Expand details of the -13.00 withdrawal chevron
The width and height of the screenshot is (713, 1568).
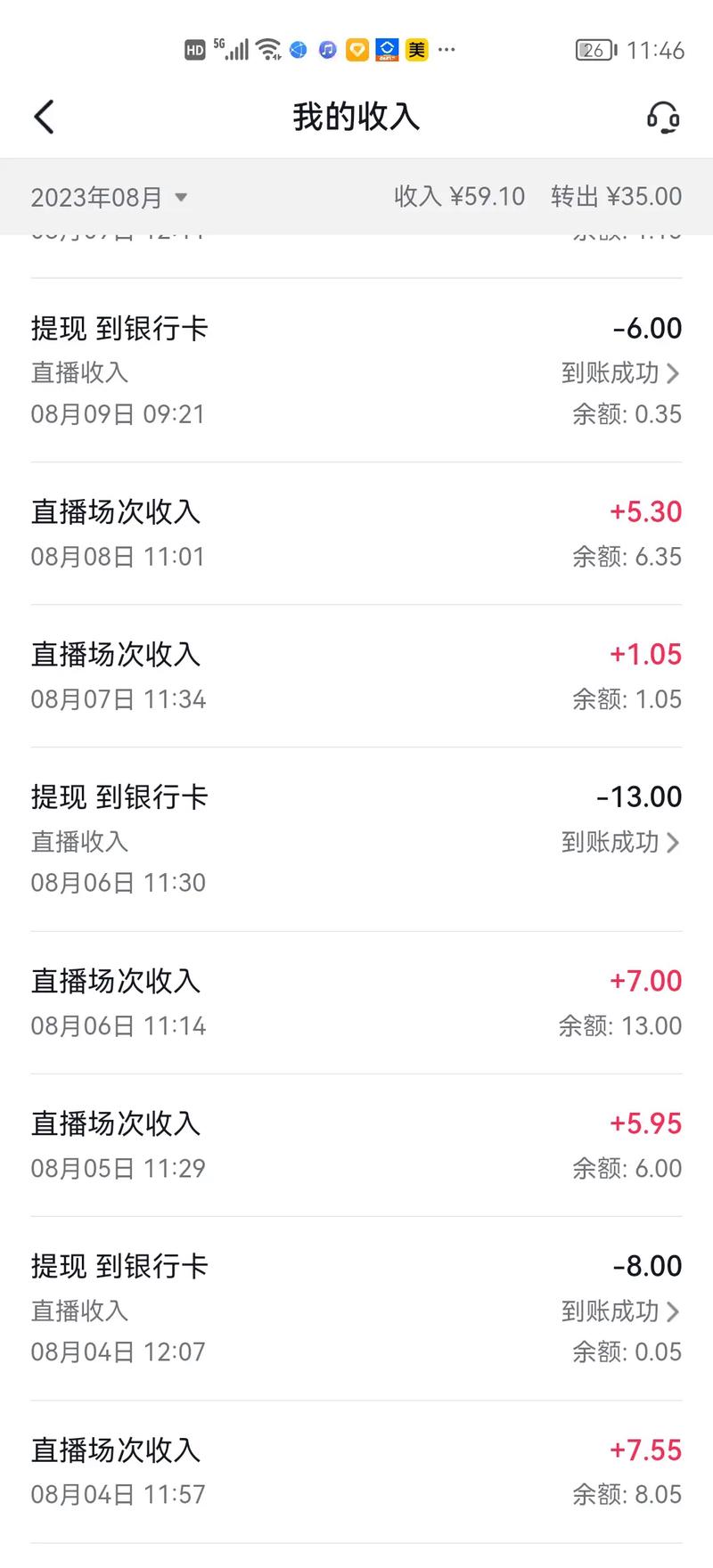673,842
